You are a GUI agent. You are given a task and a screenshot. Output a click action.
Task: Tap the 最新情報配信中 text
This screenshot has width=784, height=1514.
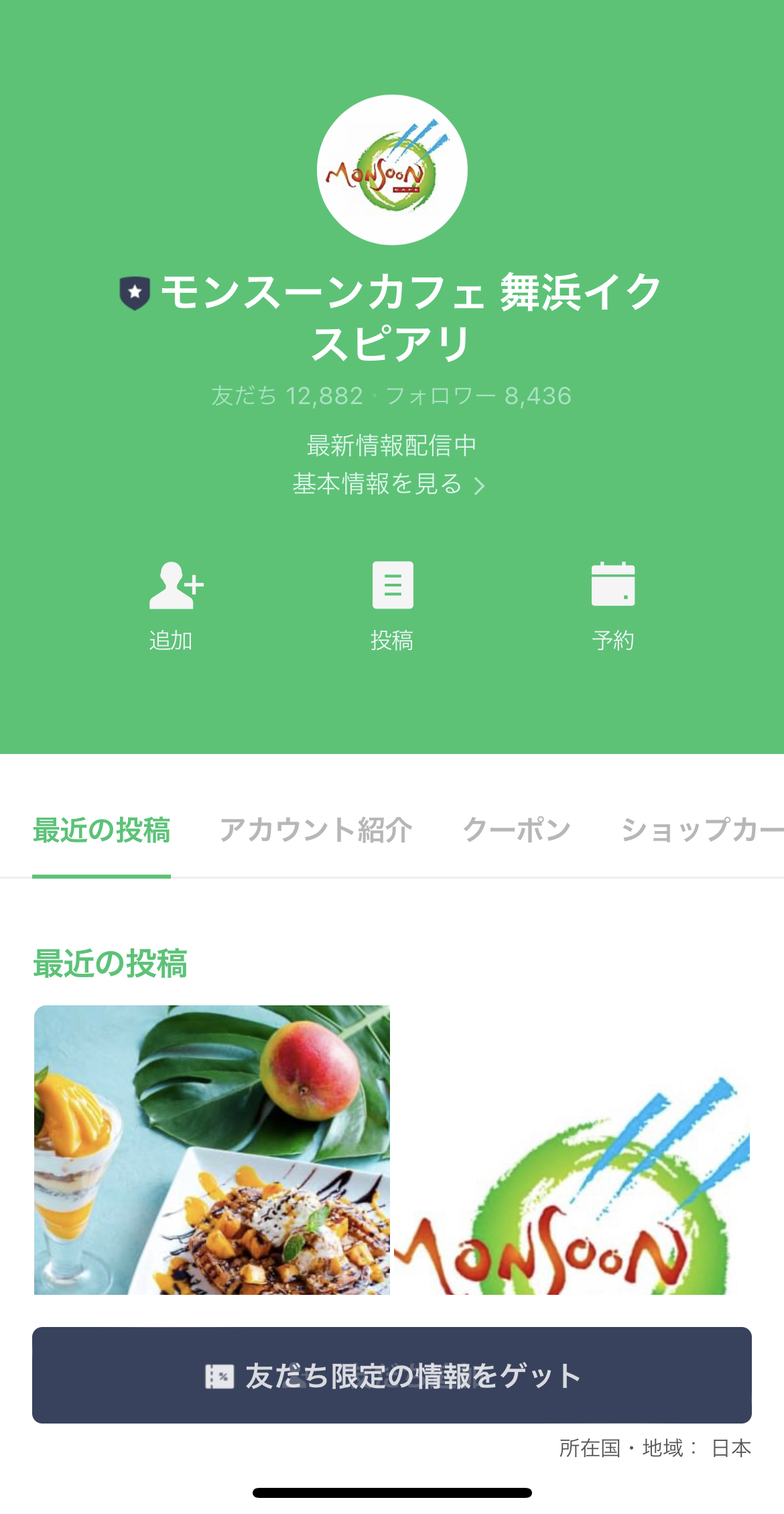tap(391, 444)
